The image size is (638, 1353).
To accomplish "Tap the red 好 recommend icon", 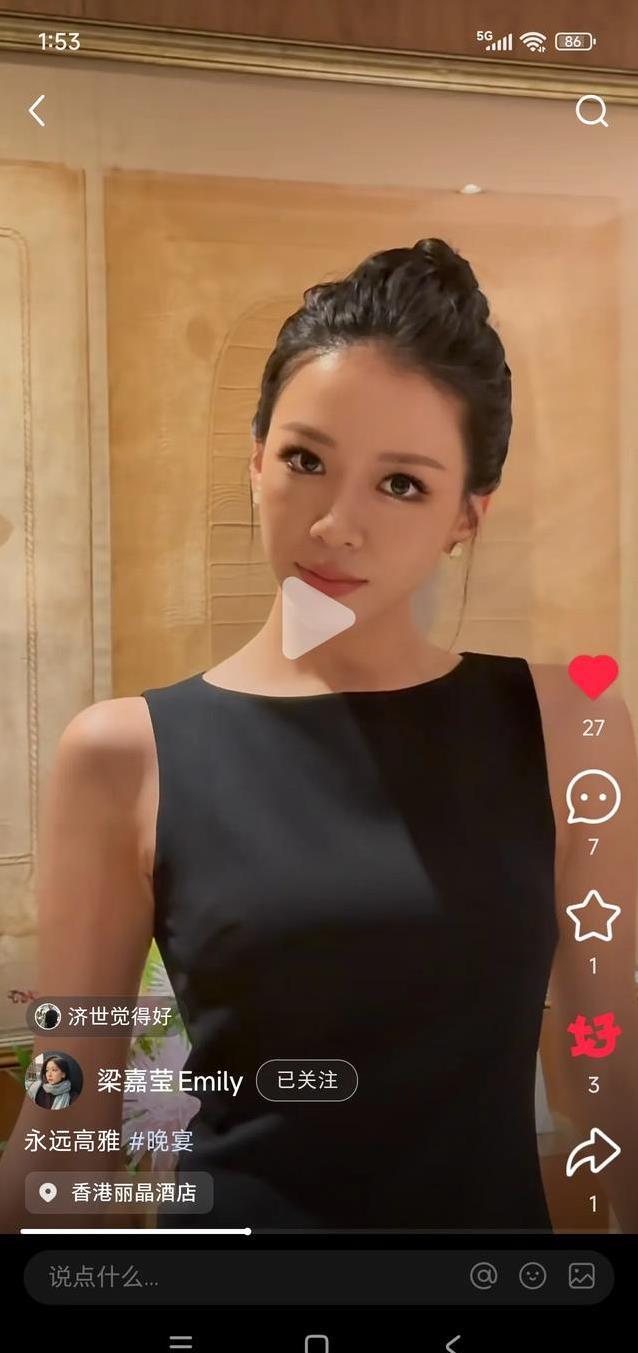I will click(594, 1037).
